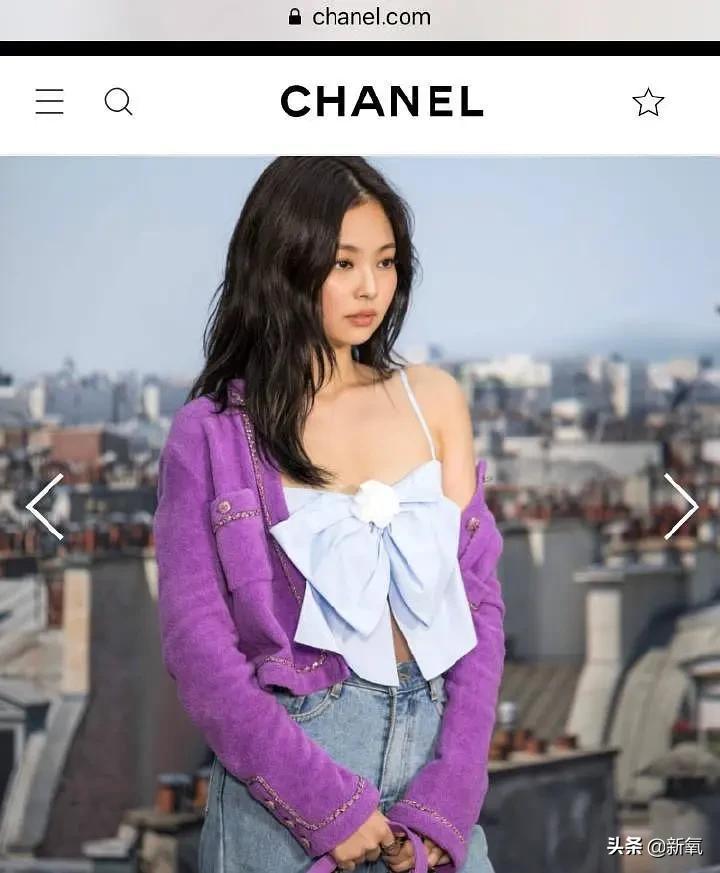The height and width of the screenshot is (873, 720).
Task: Show the next image in carousel
Action: coord(680,507)
